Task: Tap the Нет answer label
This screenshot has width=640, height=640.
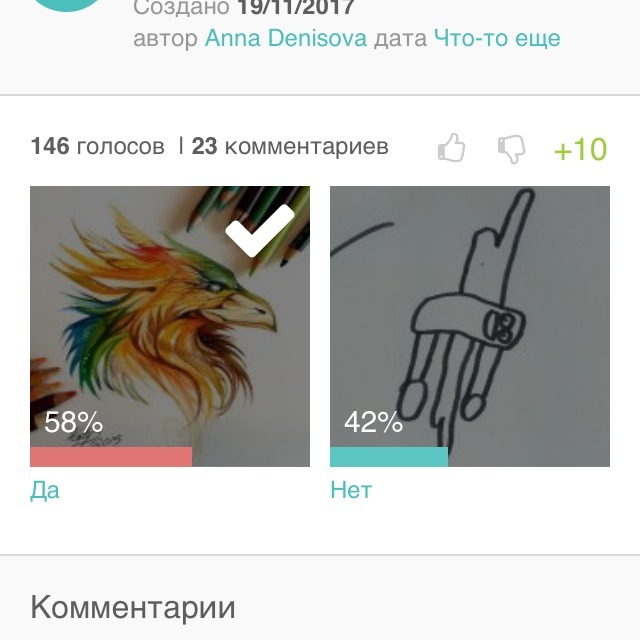Action: point(351,491)
